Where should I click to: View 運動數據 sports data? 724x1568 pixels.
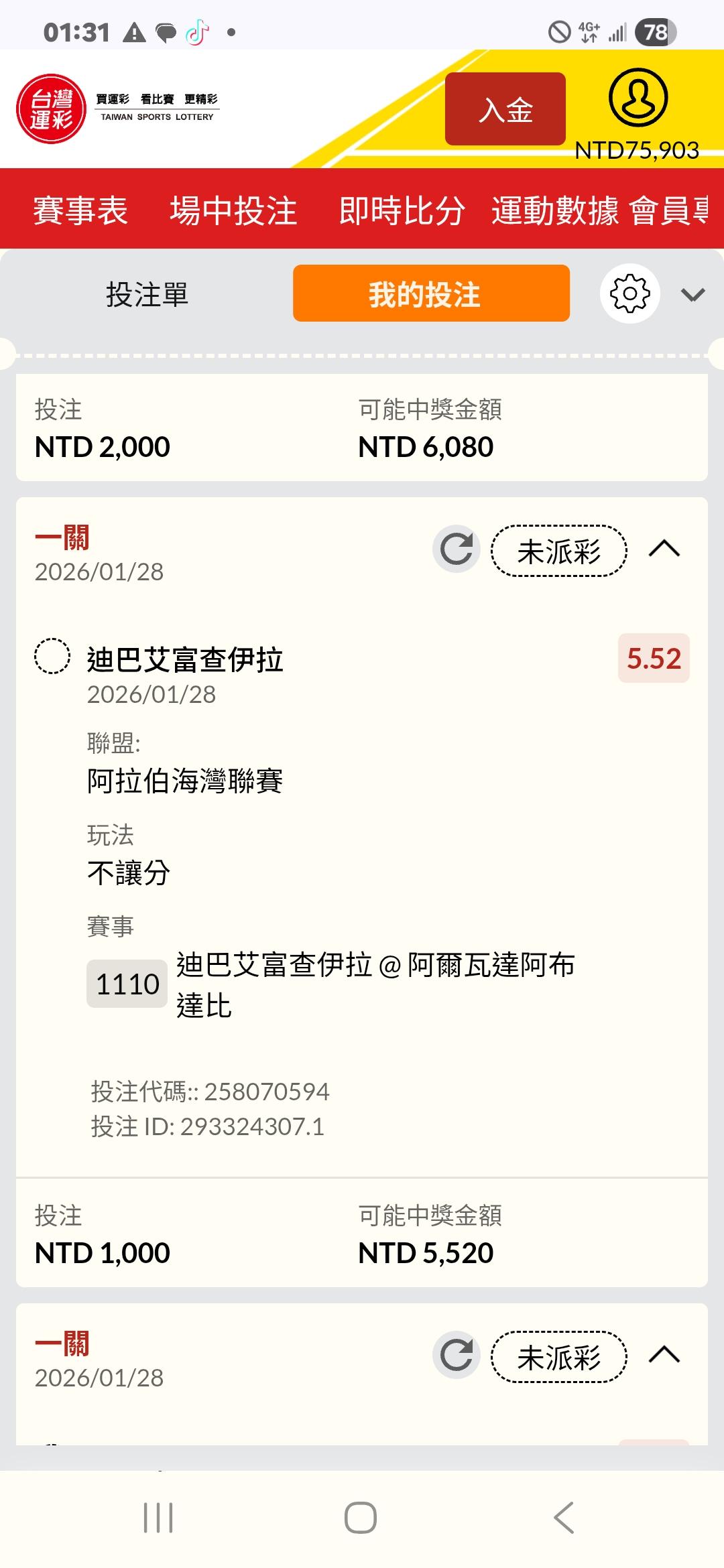554,210
